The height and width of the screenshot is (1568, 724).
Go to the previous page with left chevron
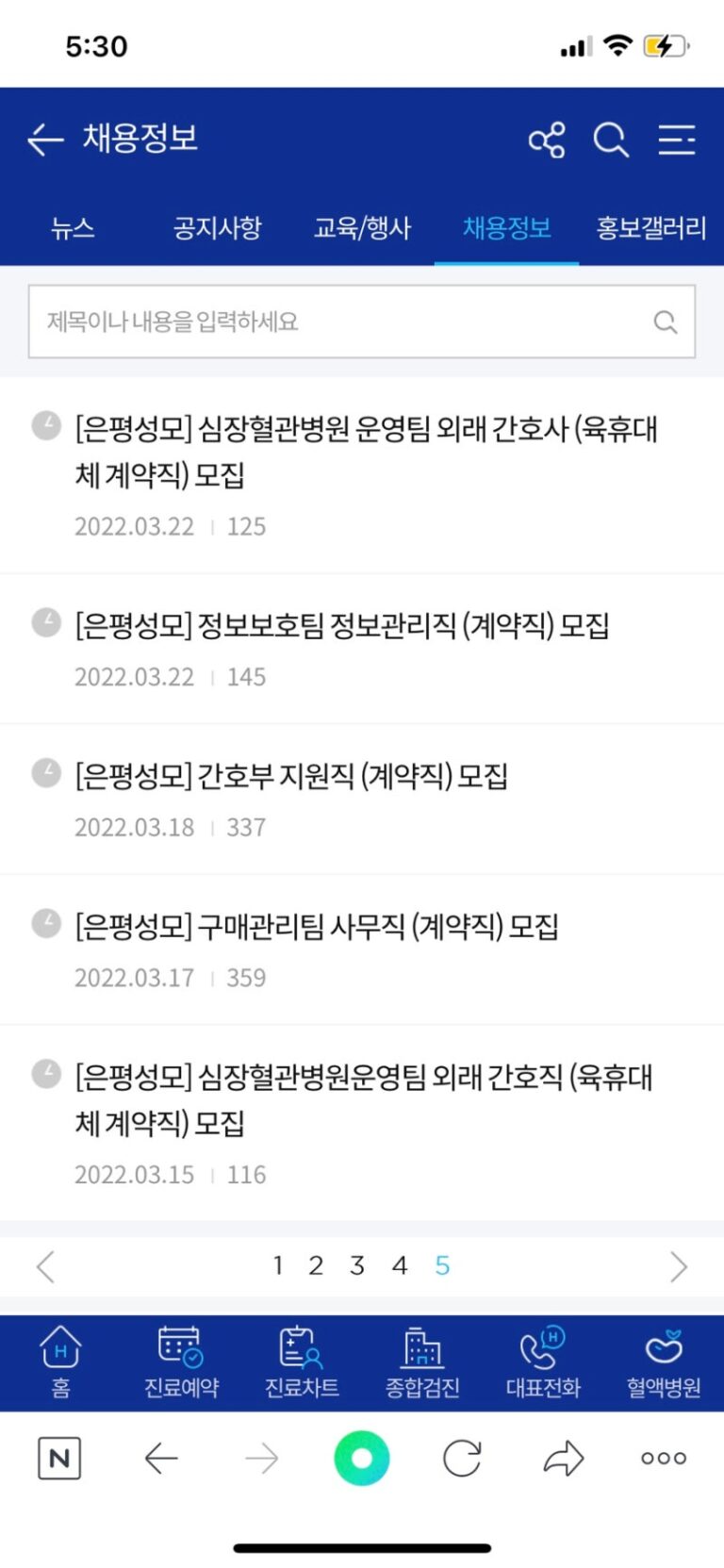click(45, 1266)
